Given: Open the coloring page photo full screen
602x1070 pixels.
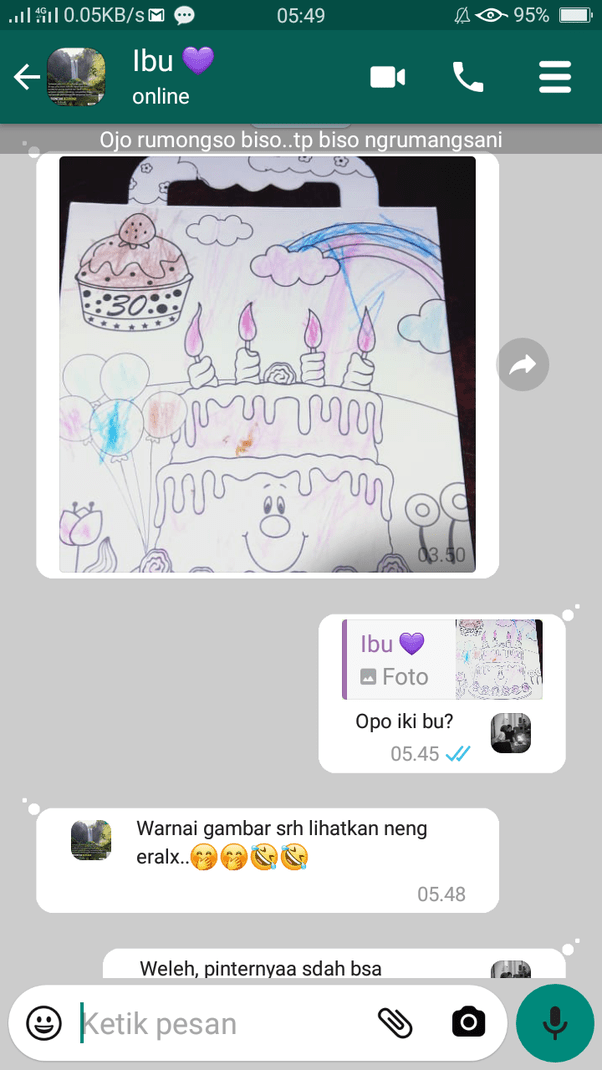Looking at the screenshot, I should [x=267, y=364].
